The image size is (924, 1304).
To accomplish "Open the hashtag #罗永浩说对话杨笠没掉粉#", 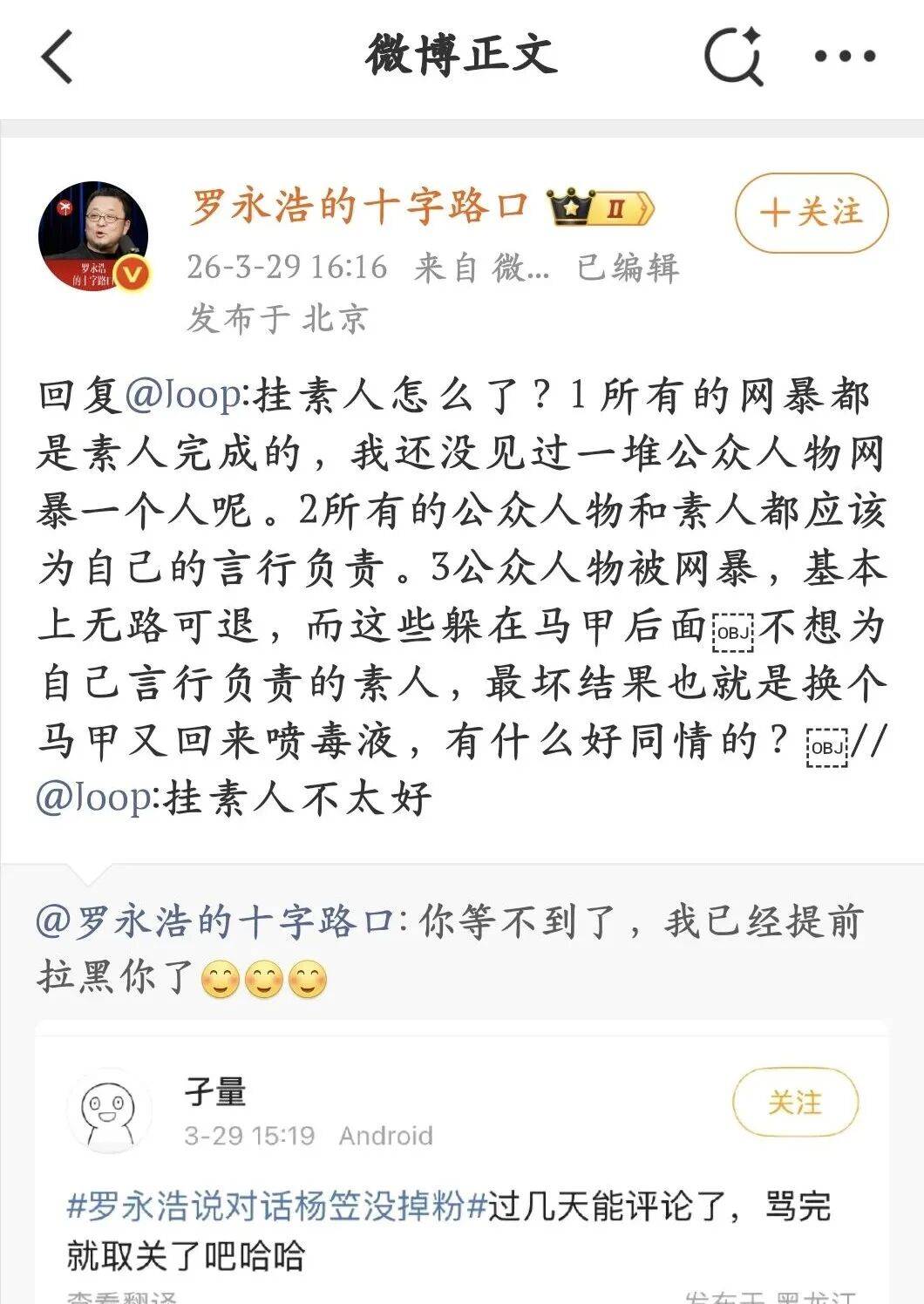I will [x=276, y=1207].
